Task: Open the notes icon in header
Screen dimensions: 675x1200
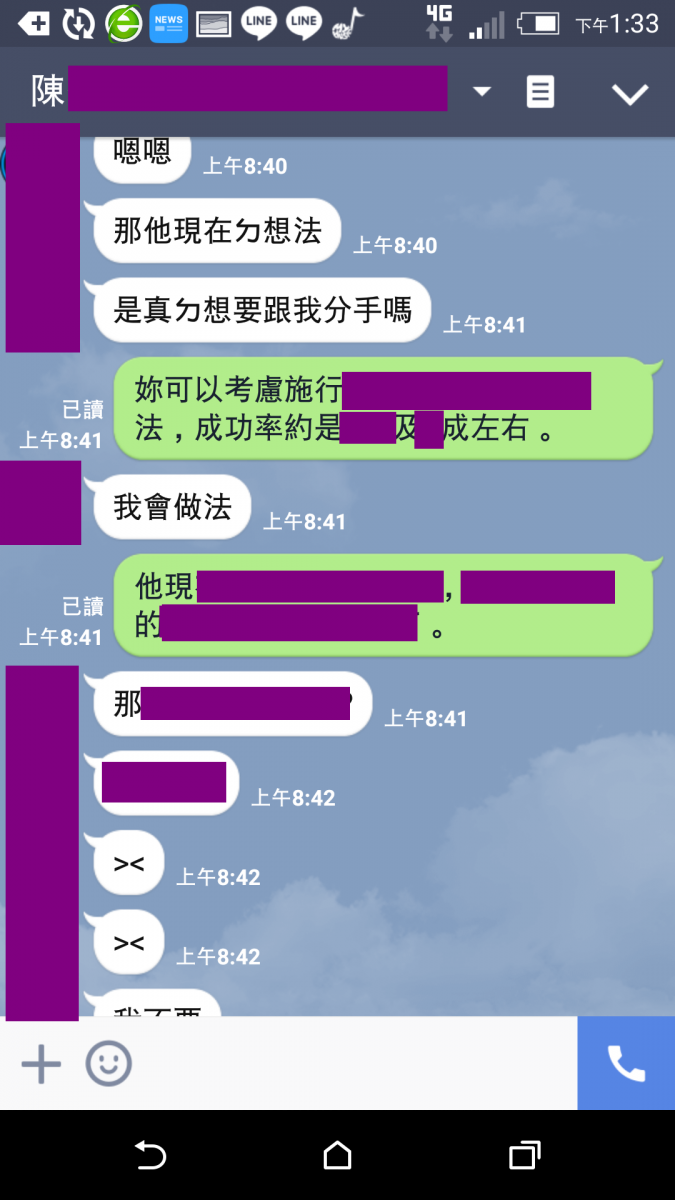Action: 540,92
